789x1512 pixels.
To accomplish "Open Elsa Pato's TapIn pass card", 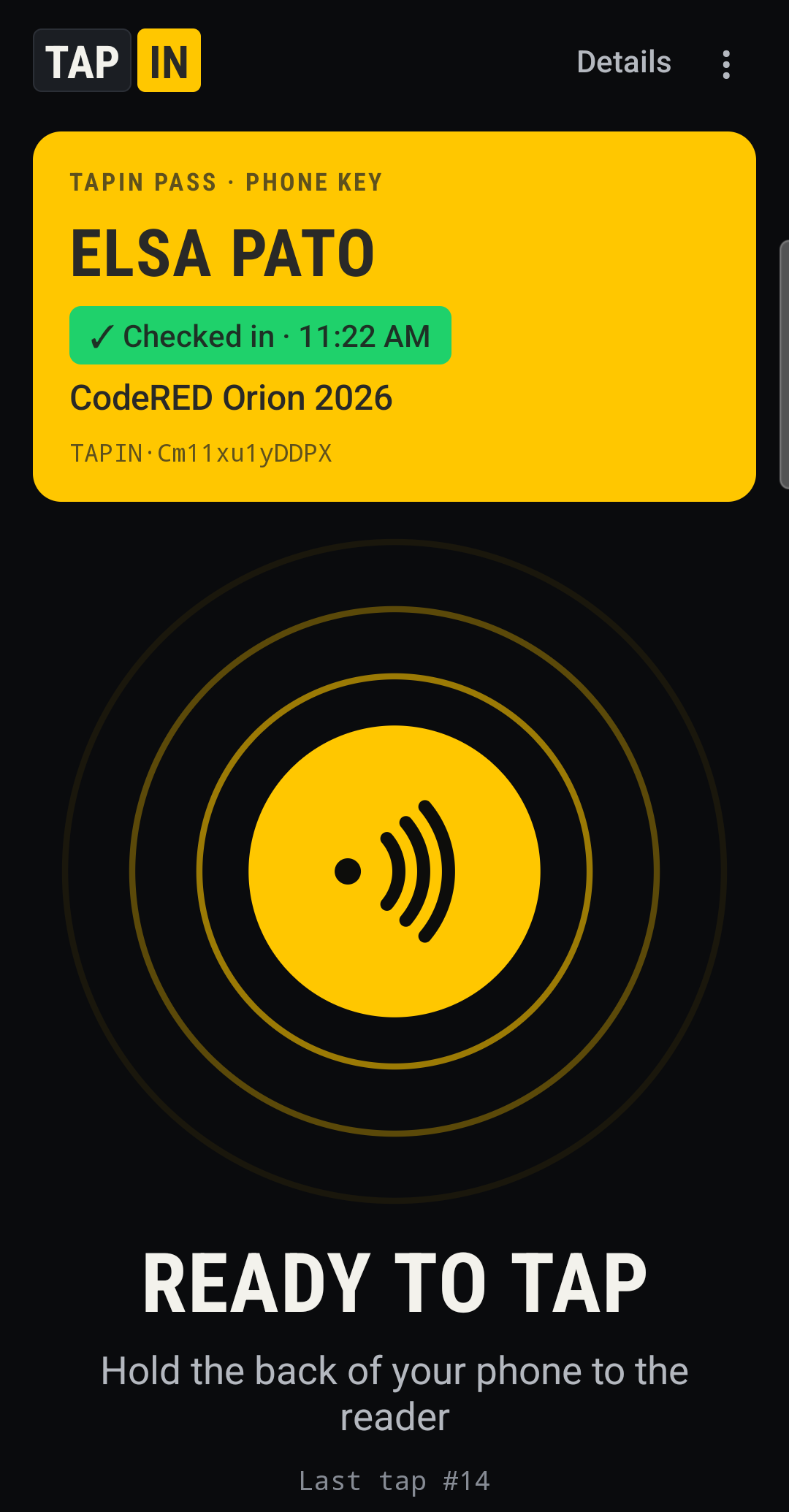I will (394, 316).
